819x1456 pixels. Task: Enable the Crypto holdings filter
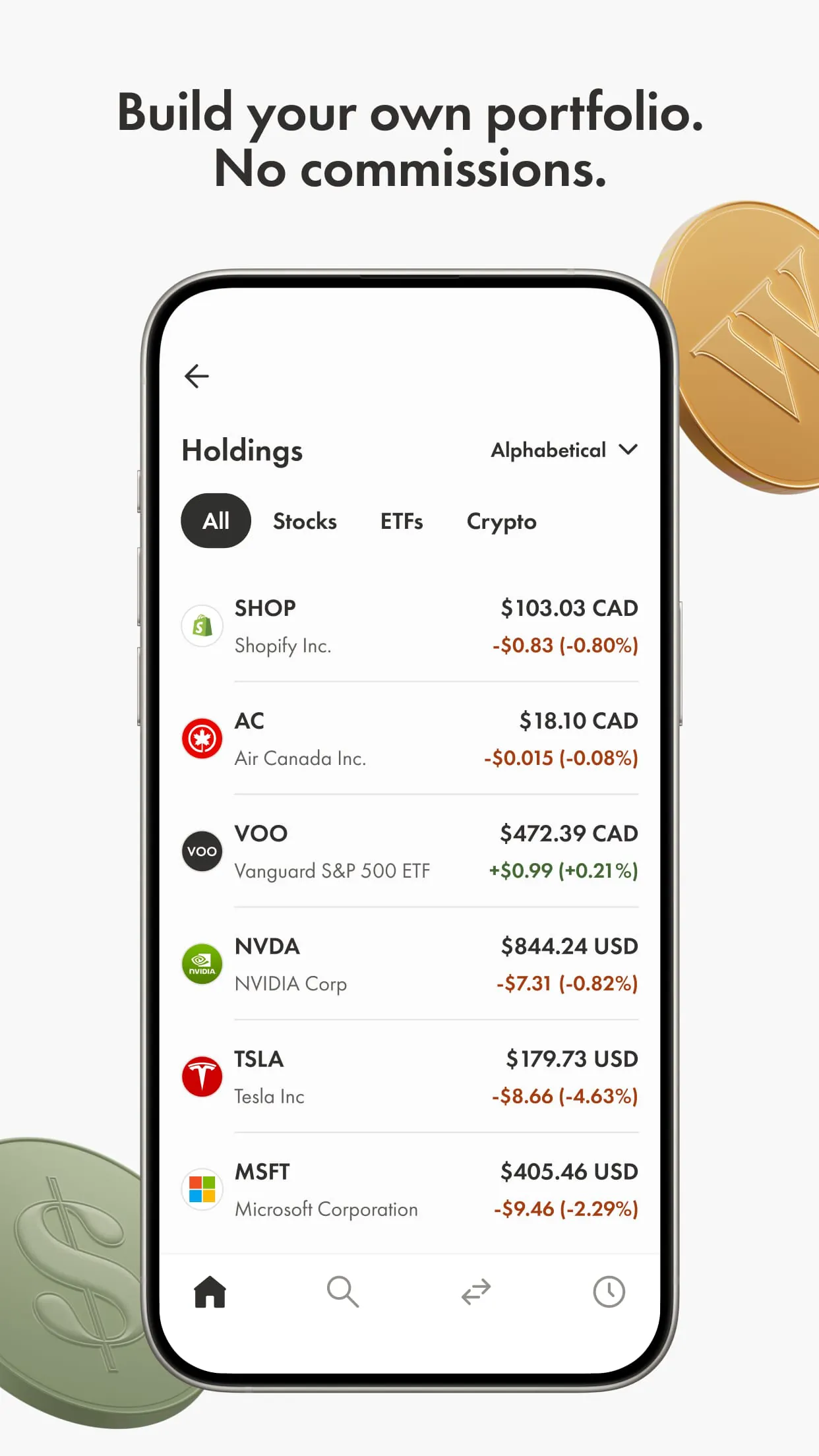click(501, 521)
